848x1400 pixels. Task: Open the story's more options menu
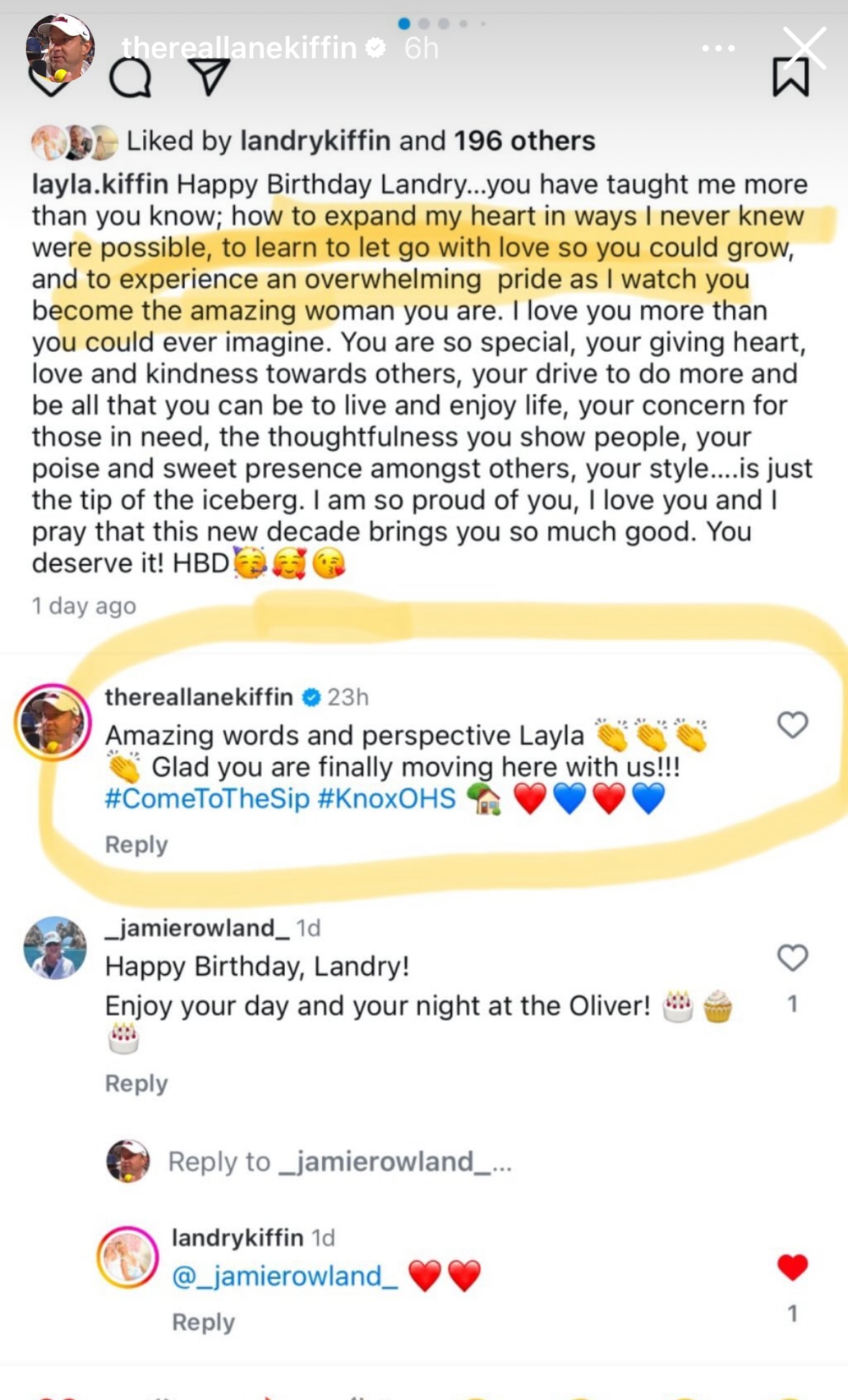click(x=718, y=48)
